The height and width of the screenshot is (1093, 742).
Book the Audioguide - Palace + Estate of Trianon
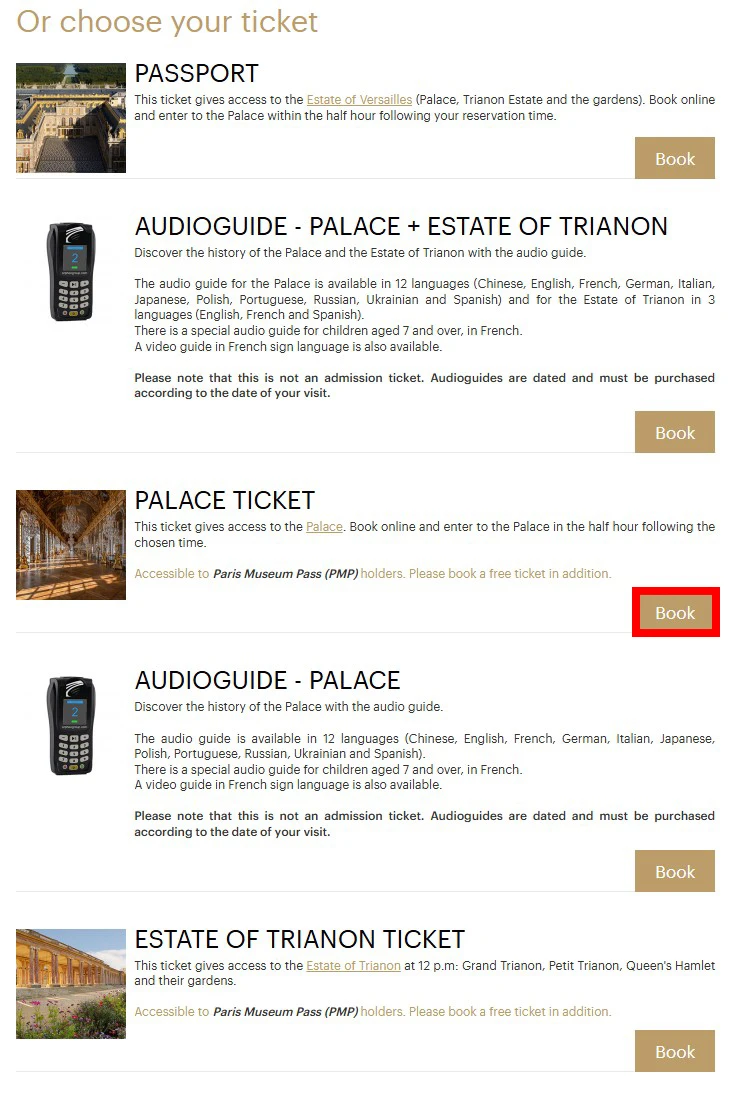pyautogui.click(x=674, y=433)
